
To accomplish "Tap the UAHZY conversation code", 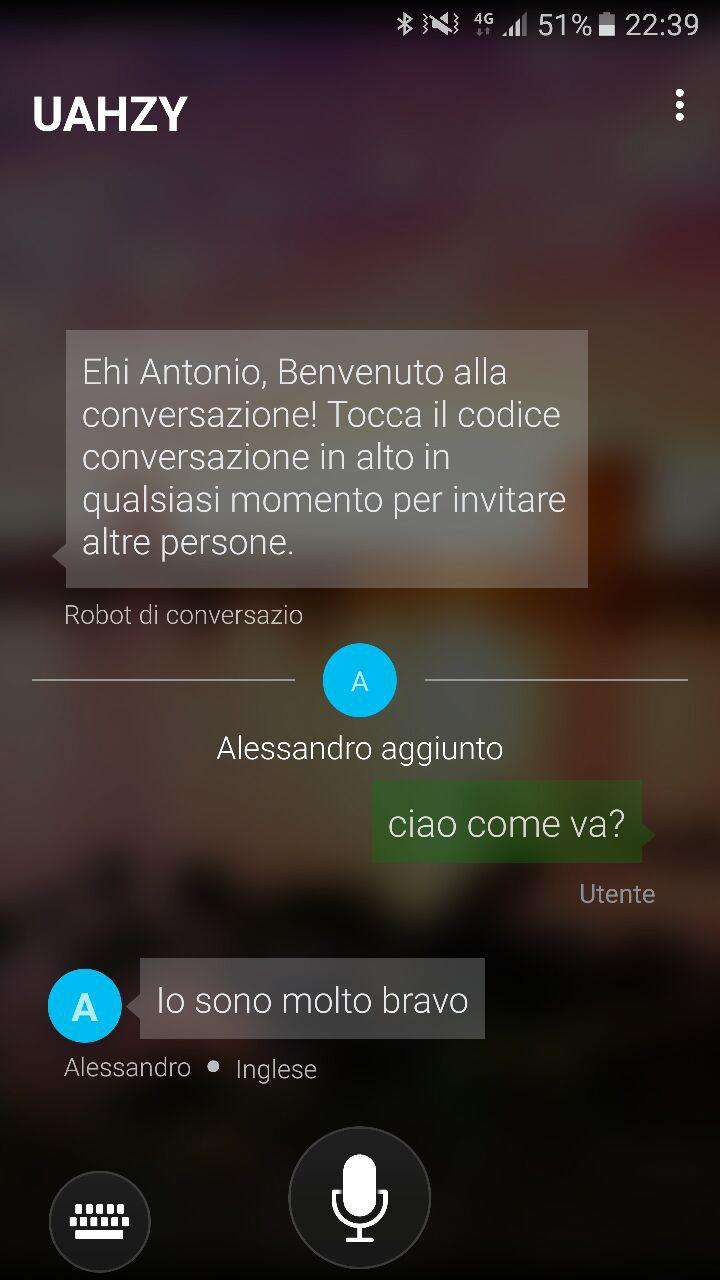I will click(x=110, y=115).
